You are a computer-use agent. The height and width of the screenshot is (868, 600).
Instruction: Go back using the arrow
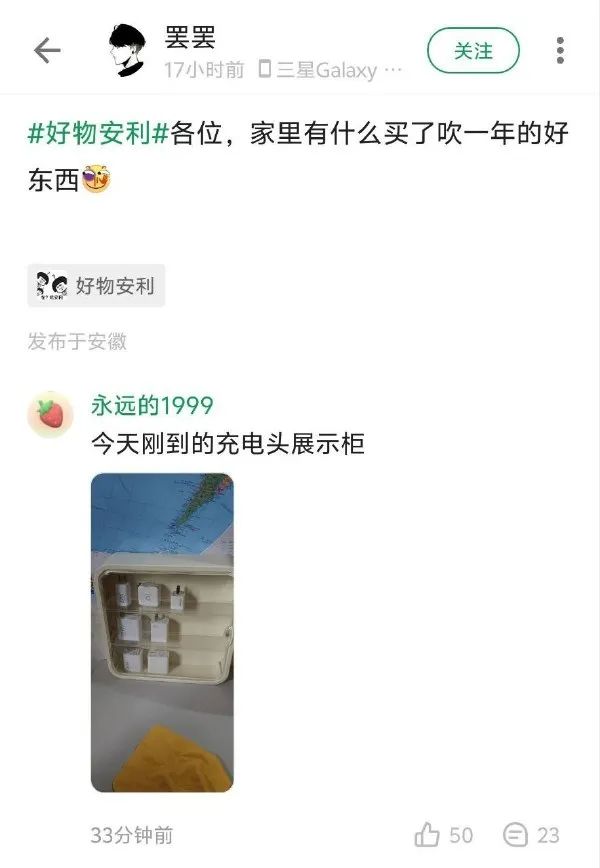(x=47, y=51)
